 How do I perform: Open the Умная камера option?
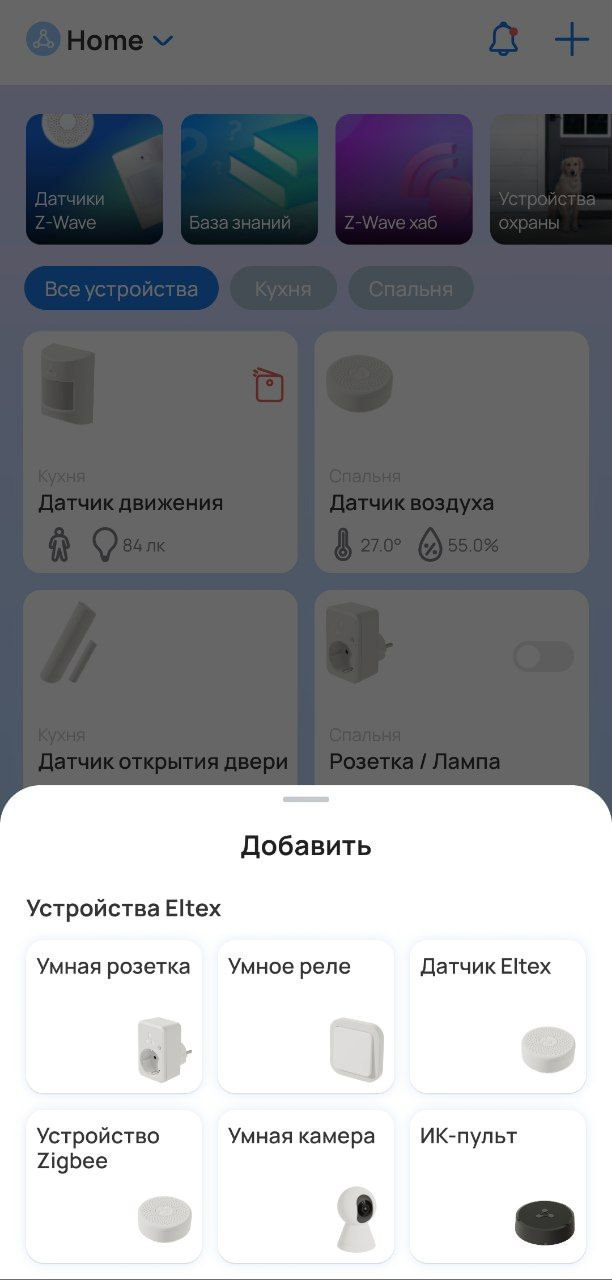tap(305, 1185)
